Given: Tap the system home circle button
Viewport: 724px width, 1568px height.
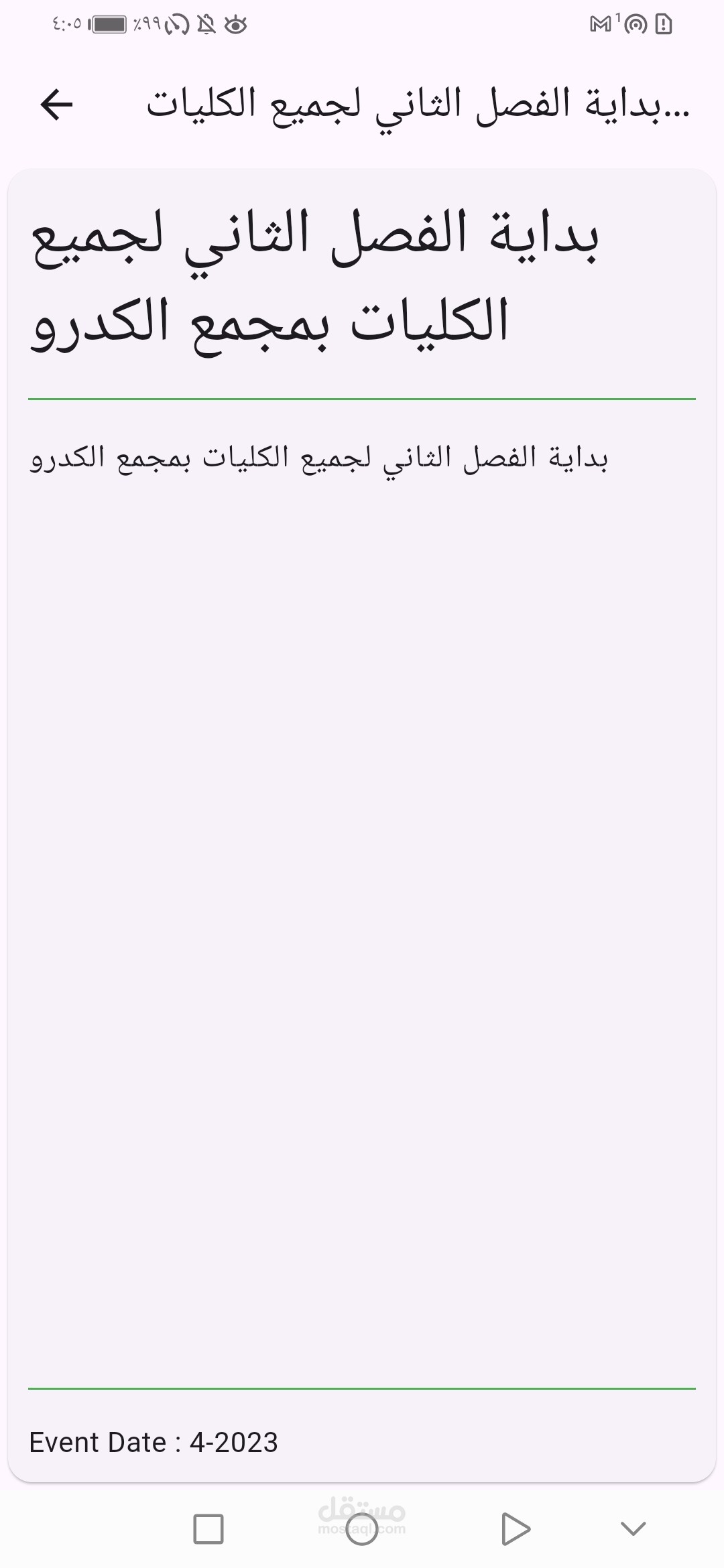Looking at the screenshot, I should pyautogui.click(x=362, y=1529).
